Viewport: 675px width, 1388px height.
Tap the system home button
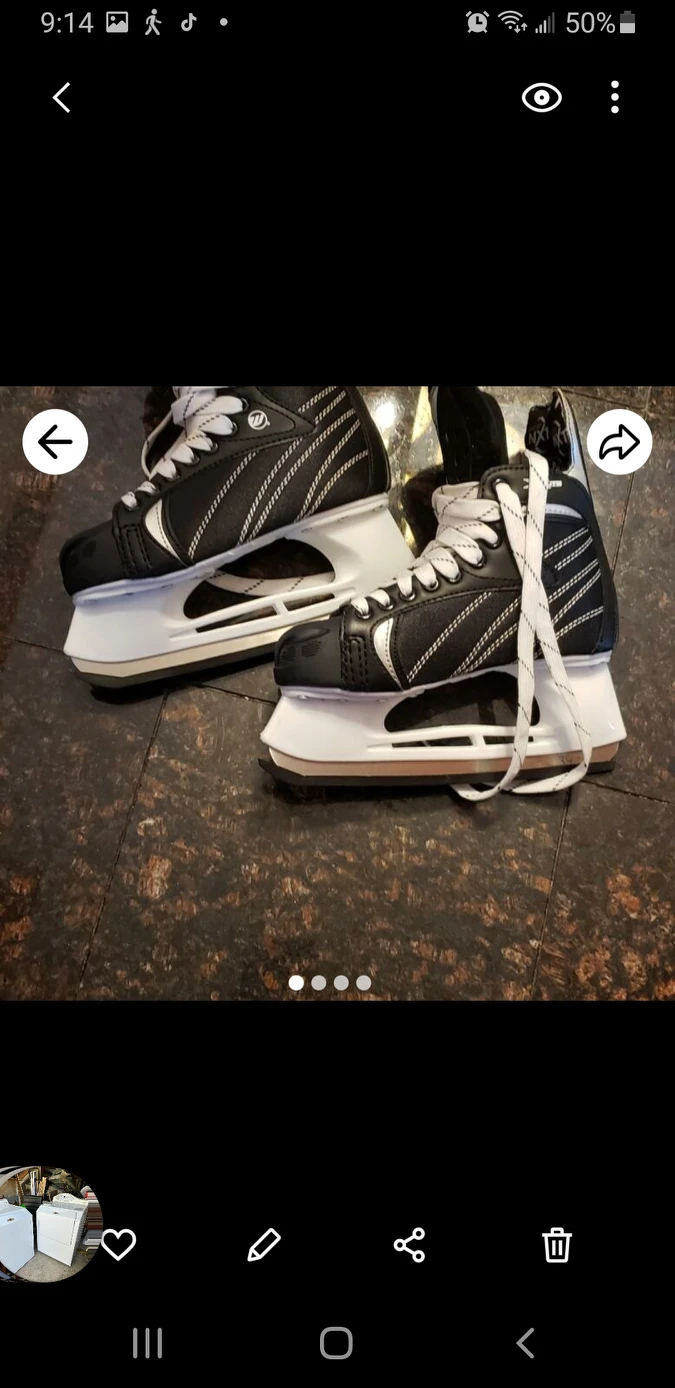tap(336, 1343)
